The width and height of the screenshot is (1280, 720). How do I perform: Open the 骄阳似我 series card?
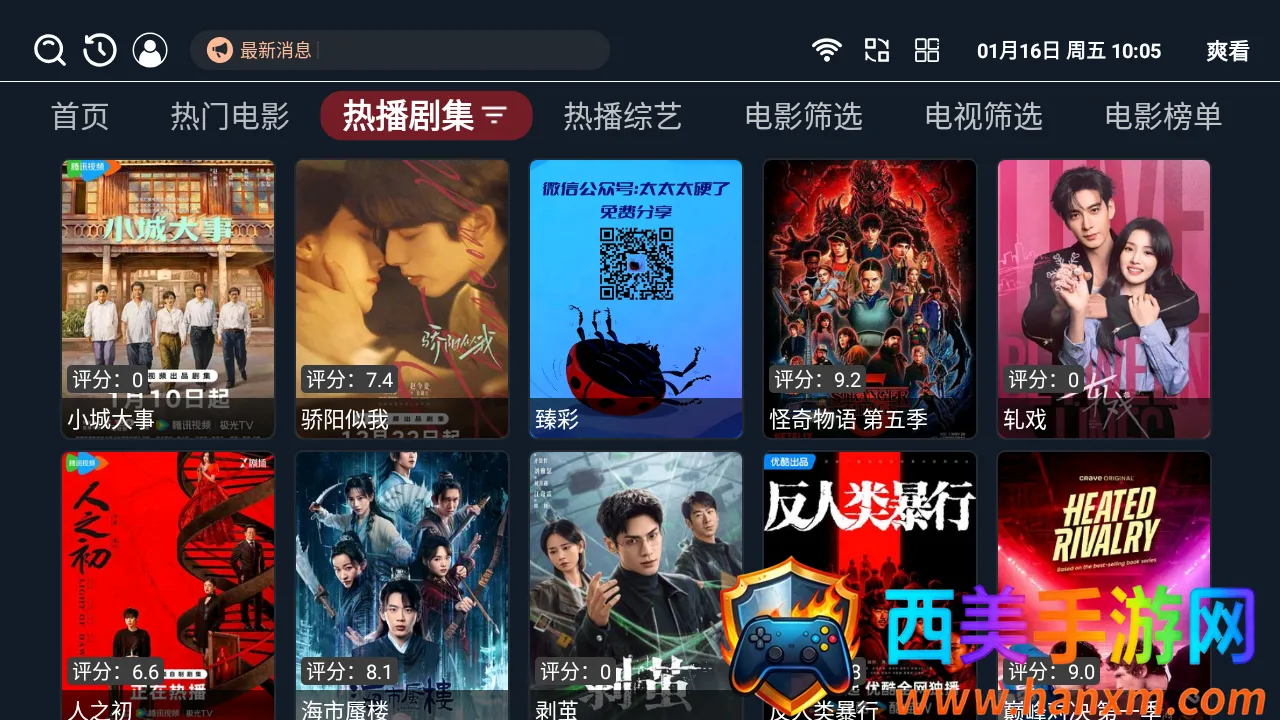click(x=402, y=298)
